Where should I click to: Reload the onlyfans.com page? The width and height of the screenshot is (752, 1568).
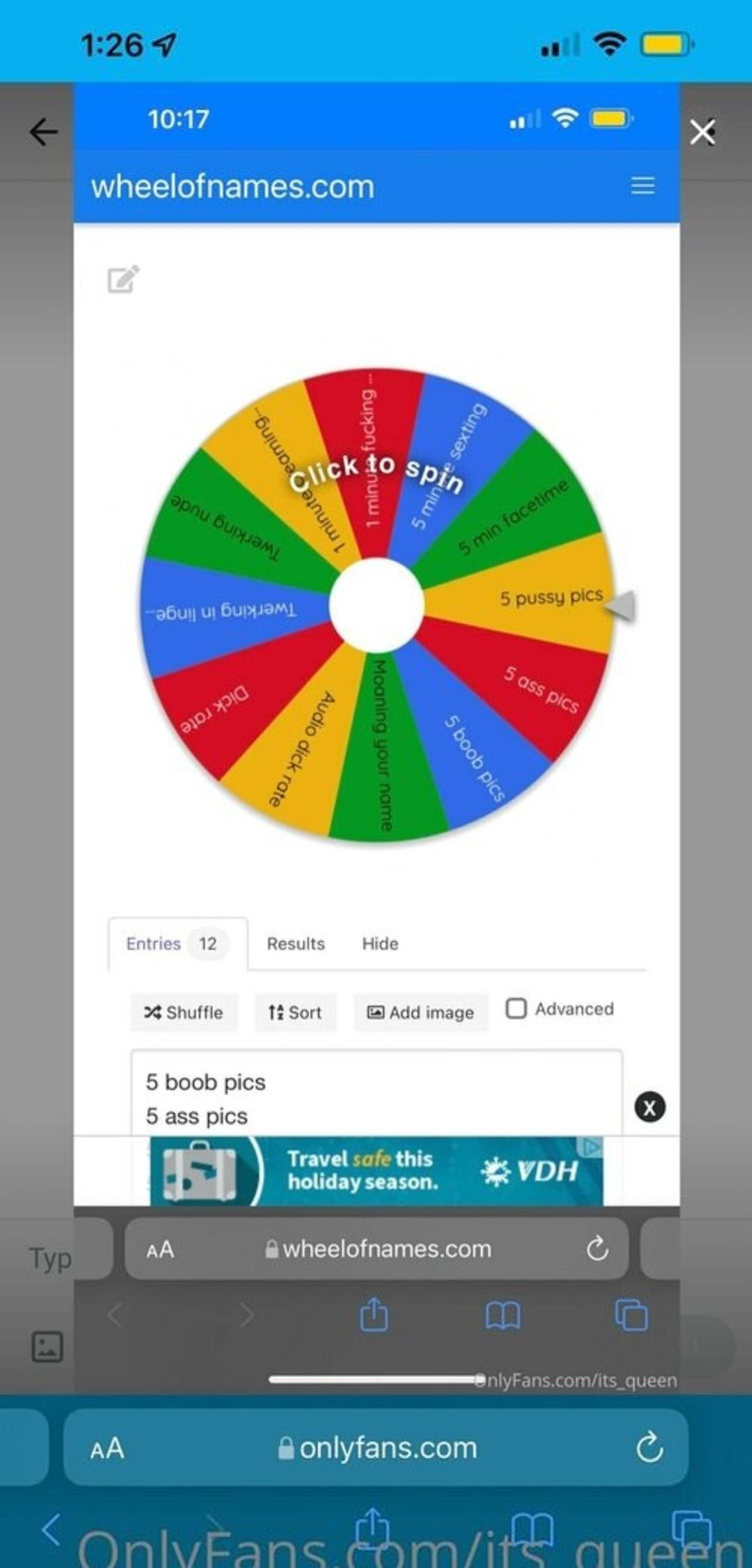tap(649, 1448)
